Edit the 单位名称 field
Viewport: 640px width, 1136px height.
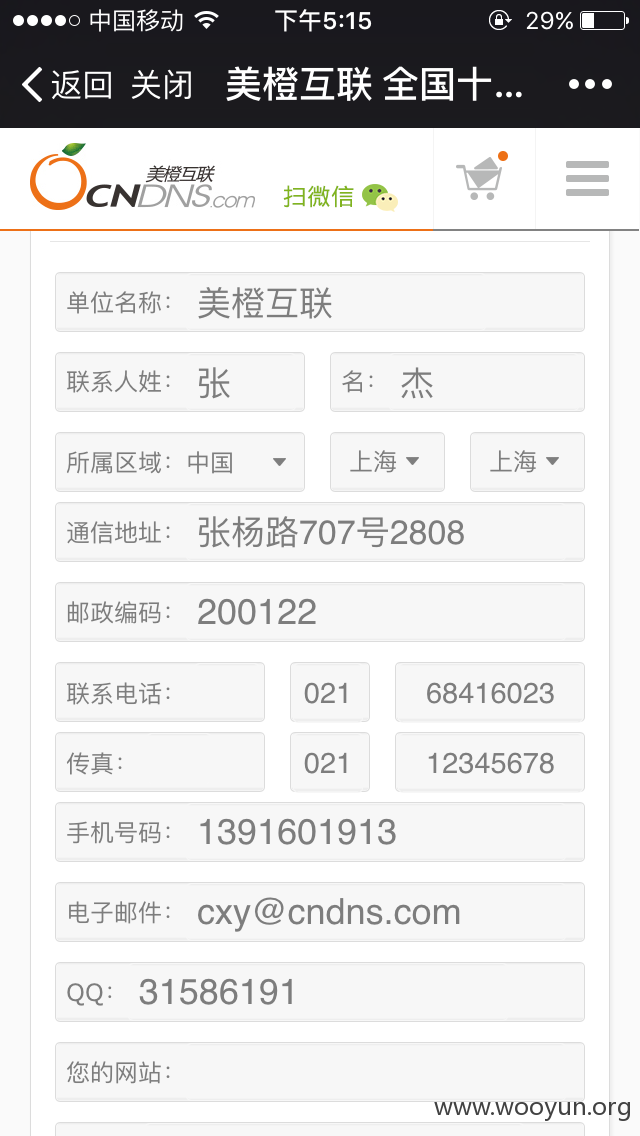(320, 302)
